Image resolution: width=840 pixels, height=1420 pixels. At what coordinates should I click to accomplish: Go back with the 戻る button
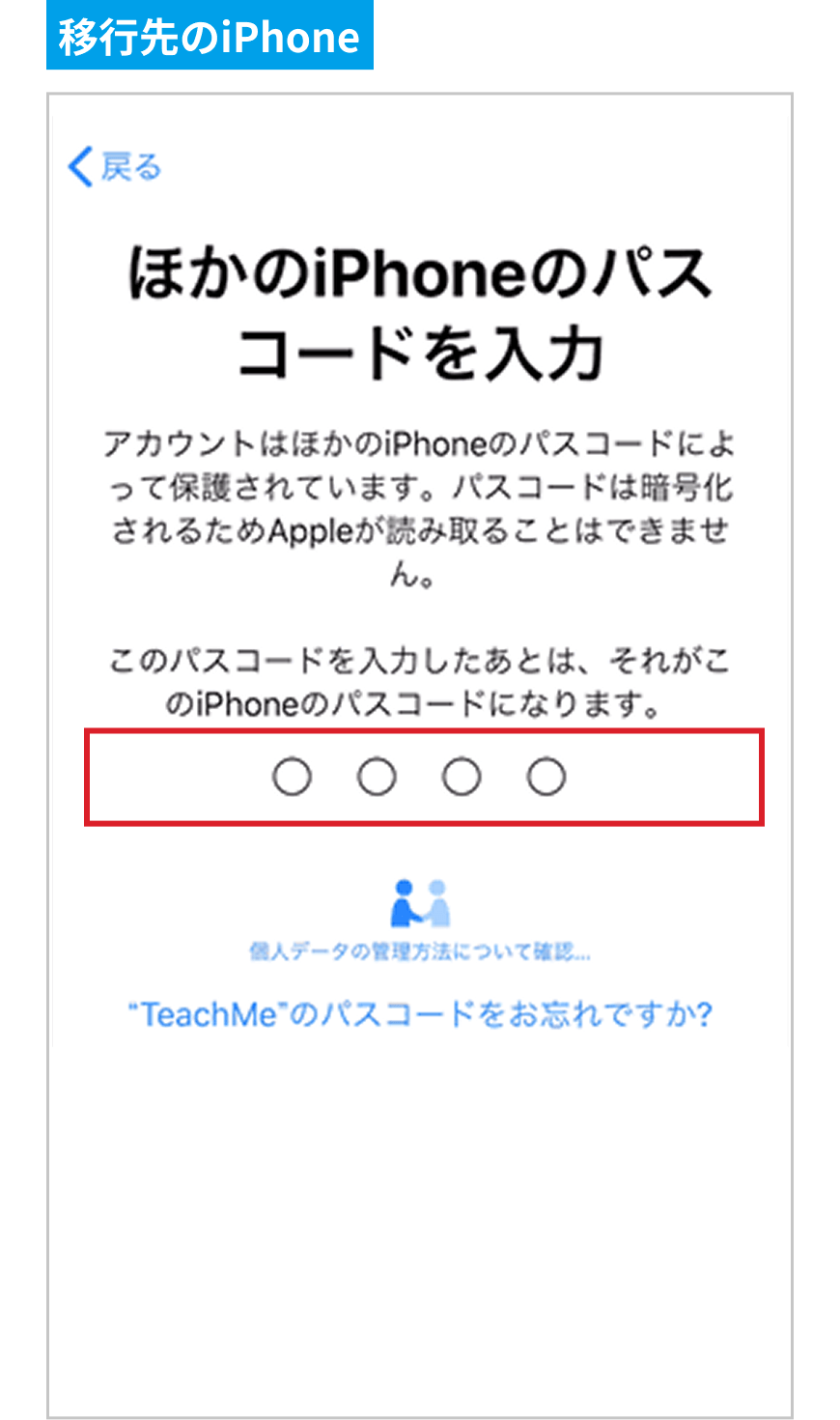[x=114, y=166]
